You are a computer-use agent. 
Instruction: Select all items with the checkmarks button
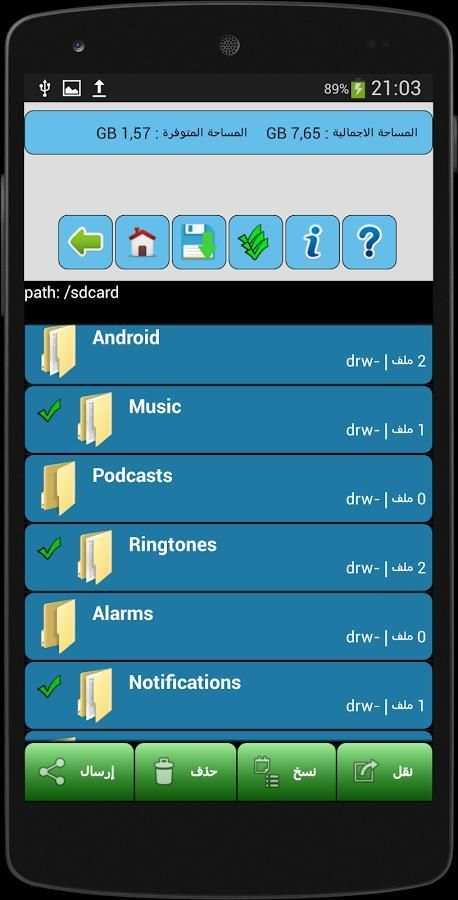[x=256, y=242]
